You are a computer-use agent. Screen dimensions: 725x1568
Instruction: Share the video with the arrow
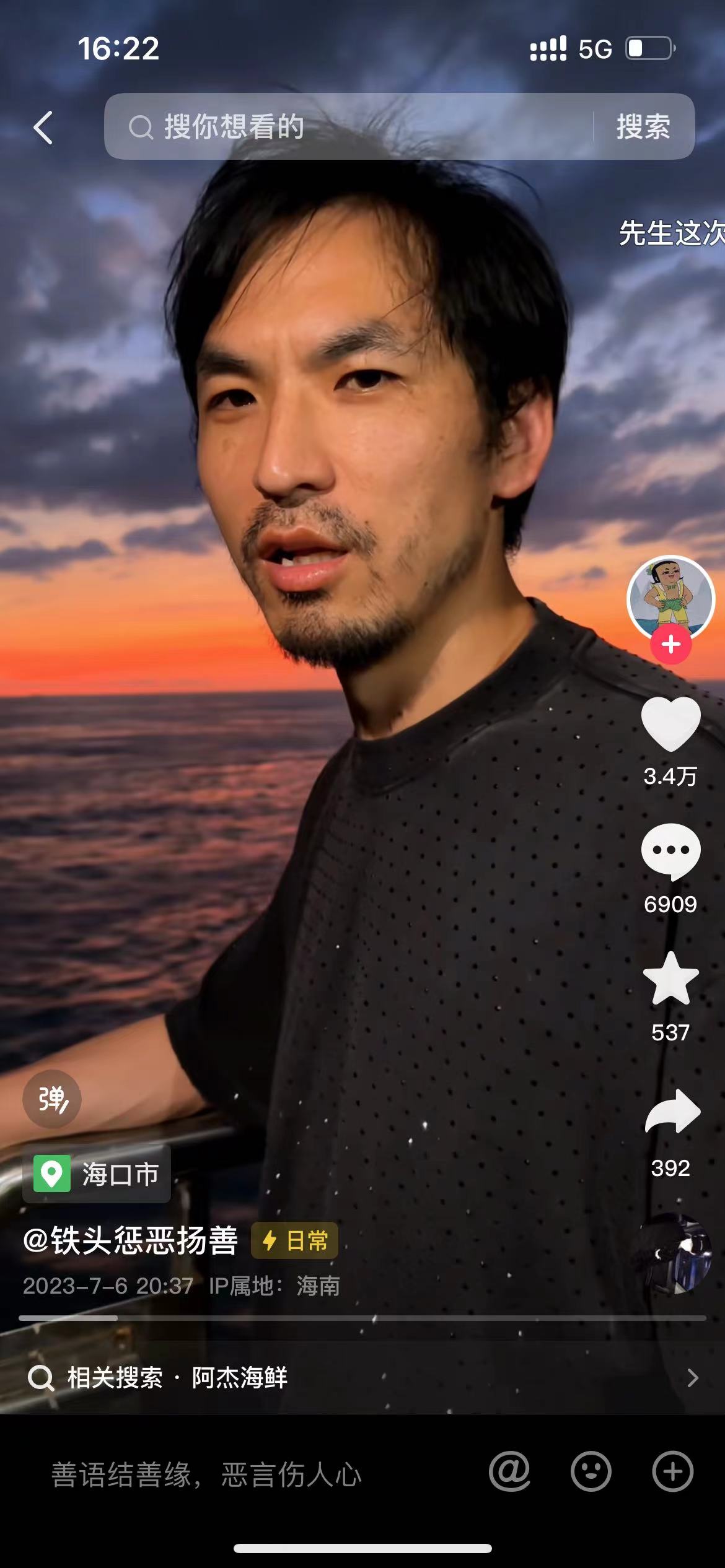click(x=672, y=1112)
